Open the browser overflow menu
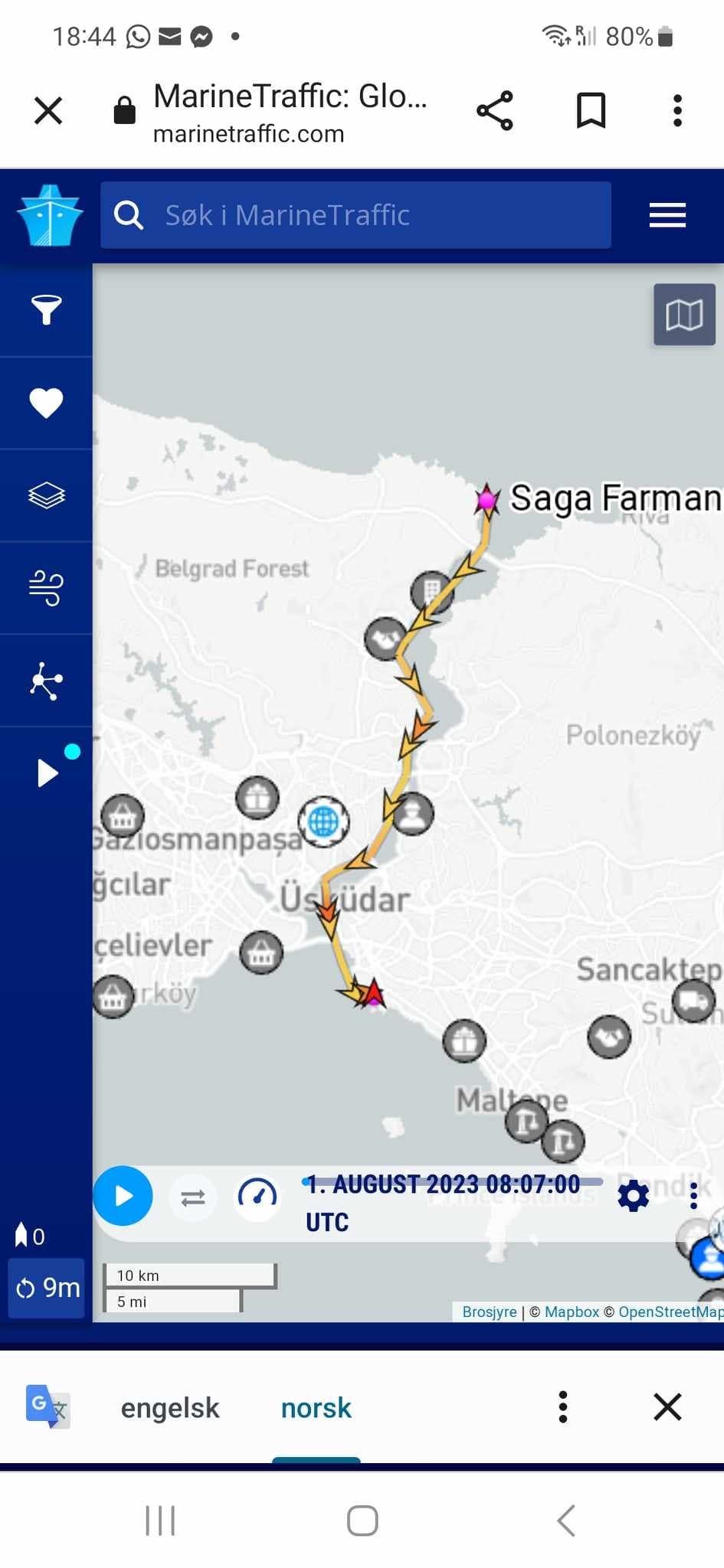Viewport: 724px width, 1568px height. (677, 111)
